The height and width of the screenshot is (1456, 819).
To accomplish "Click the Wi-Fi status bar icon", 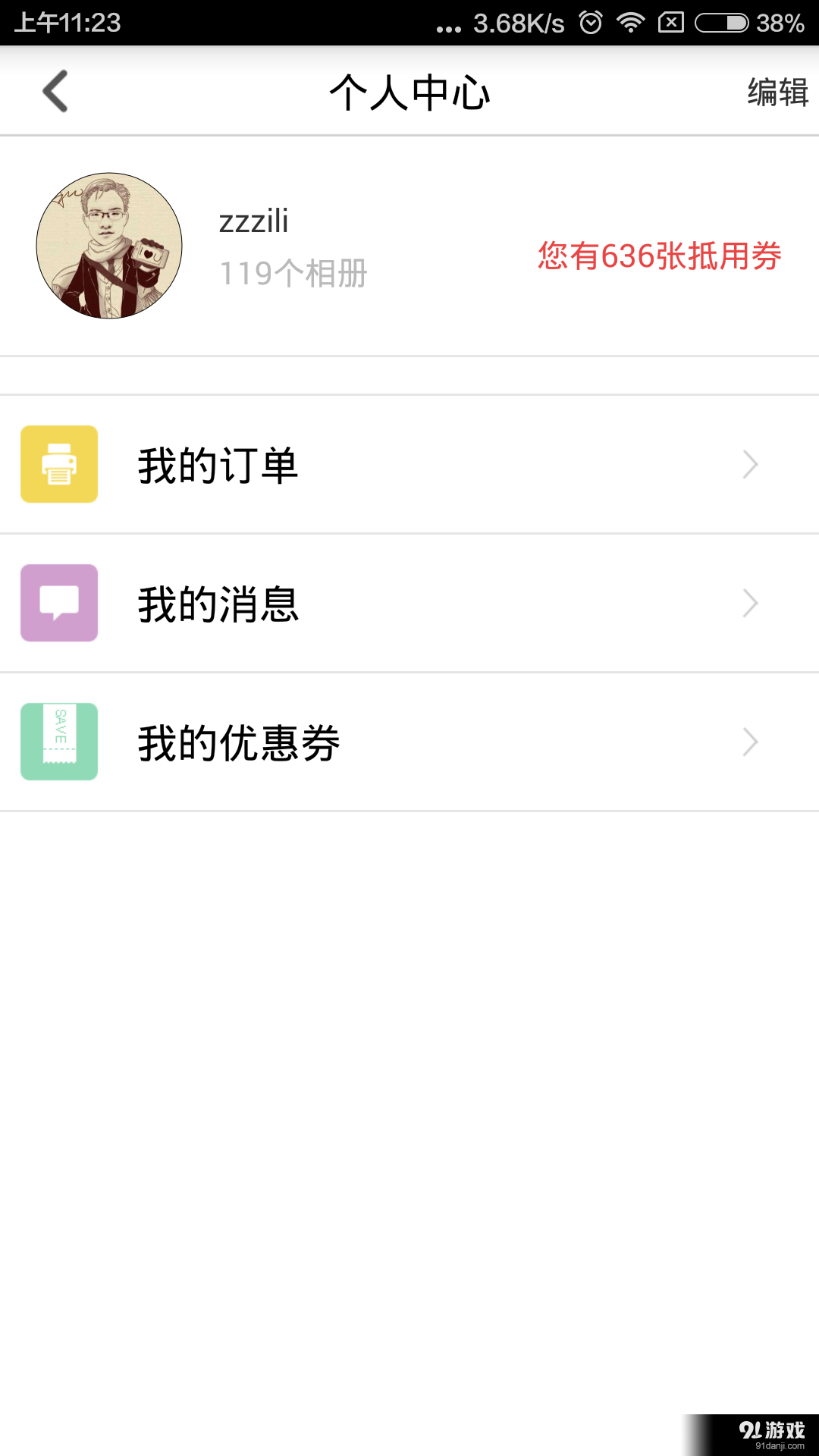I will 630,23.
